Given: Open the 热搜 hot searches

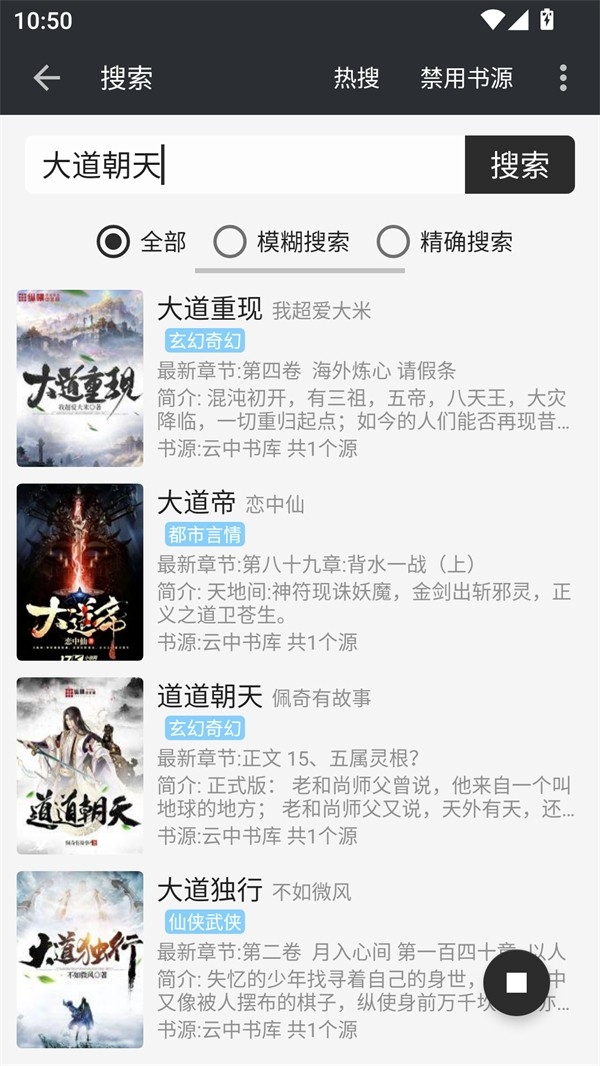Looking at the screenshot, I should pyautogui.click(x=356, y=78).
